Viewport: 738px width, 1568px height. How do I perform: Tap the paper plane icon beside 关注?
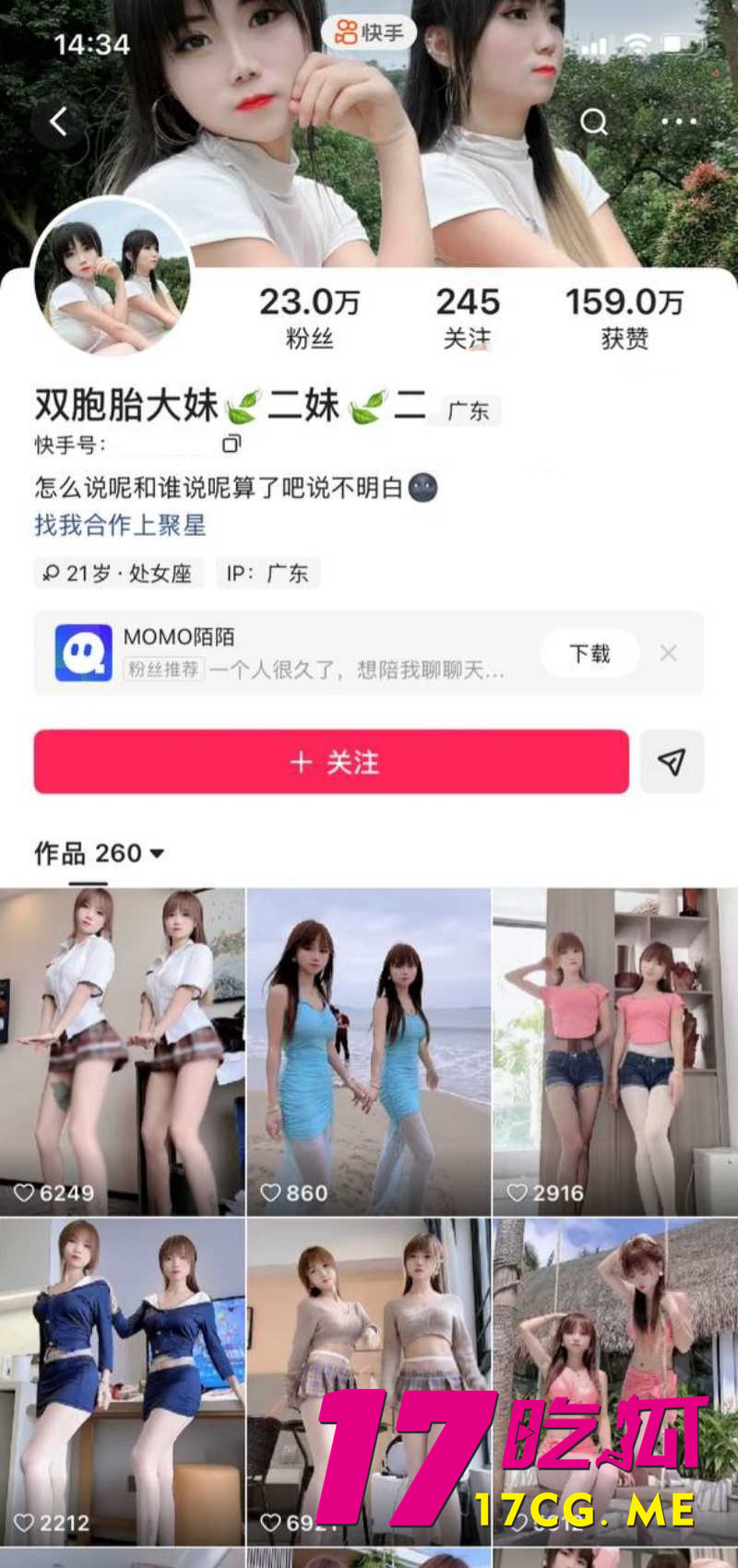click(x=672, y=762)
